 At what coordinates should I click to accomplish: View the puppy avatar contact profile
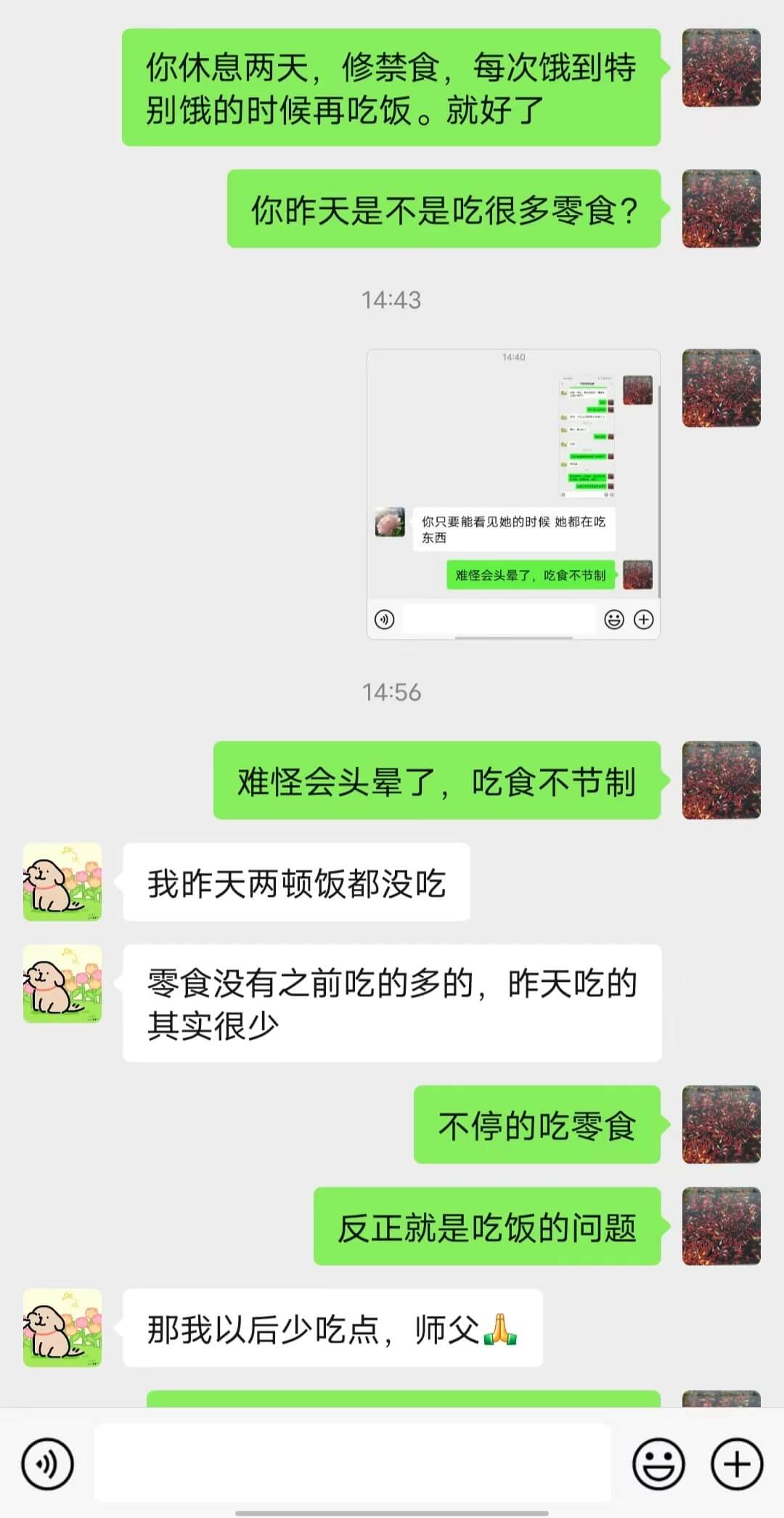coord(62,882)
